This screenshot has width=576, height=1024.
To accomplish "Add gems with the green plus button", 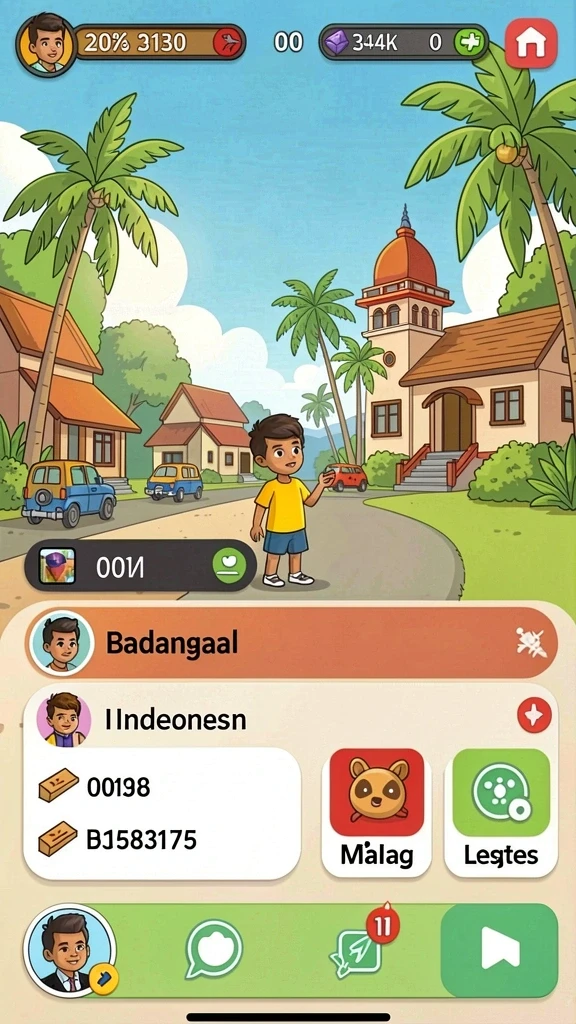I will click(x=468, y=43).
